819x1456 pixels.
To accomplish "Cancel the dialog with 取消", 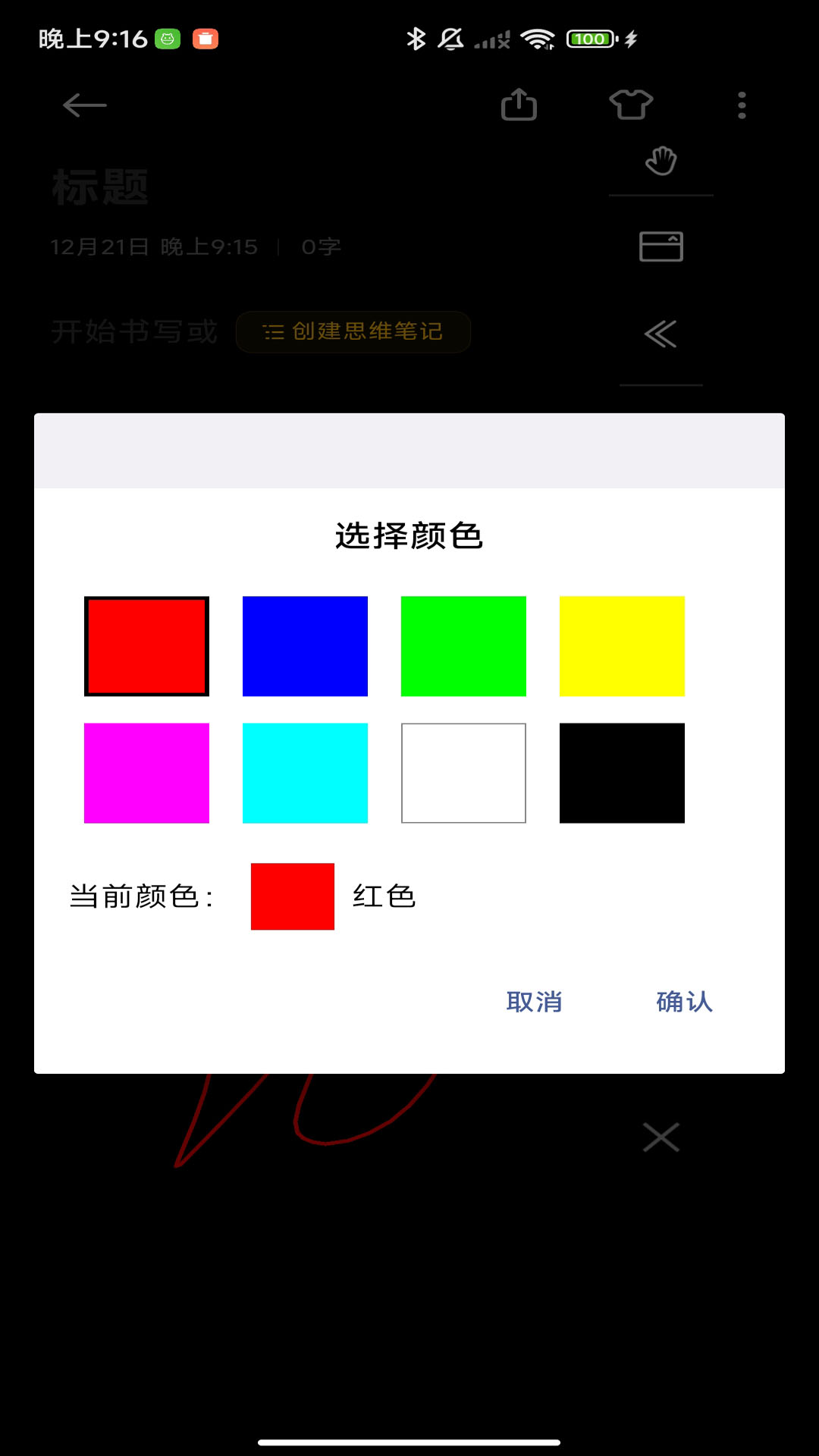I will coord(533,1002).
